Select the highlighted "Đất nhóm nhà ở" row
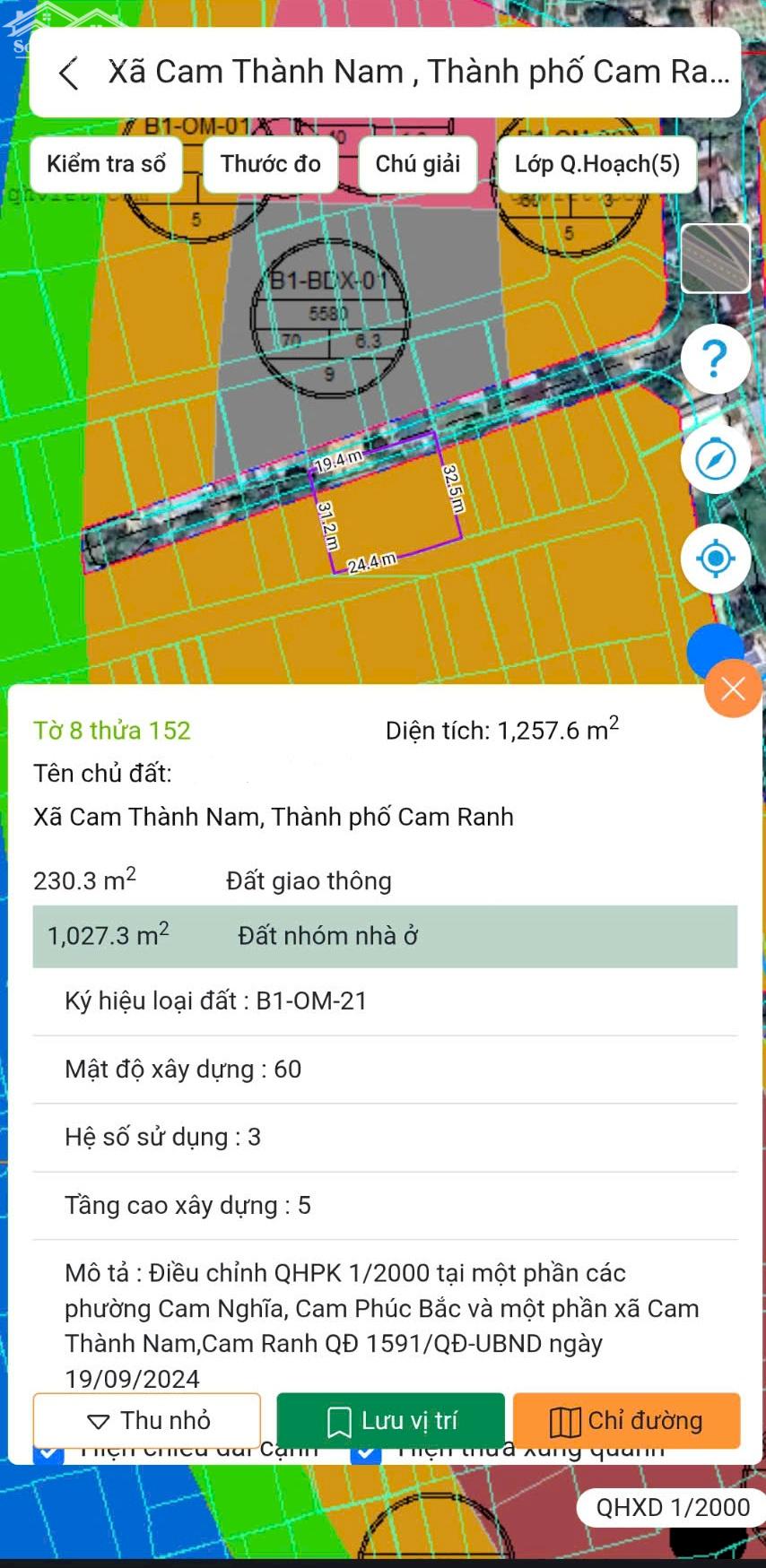The image size is (766, 1568). click(383, 934)
